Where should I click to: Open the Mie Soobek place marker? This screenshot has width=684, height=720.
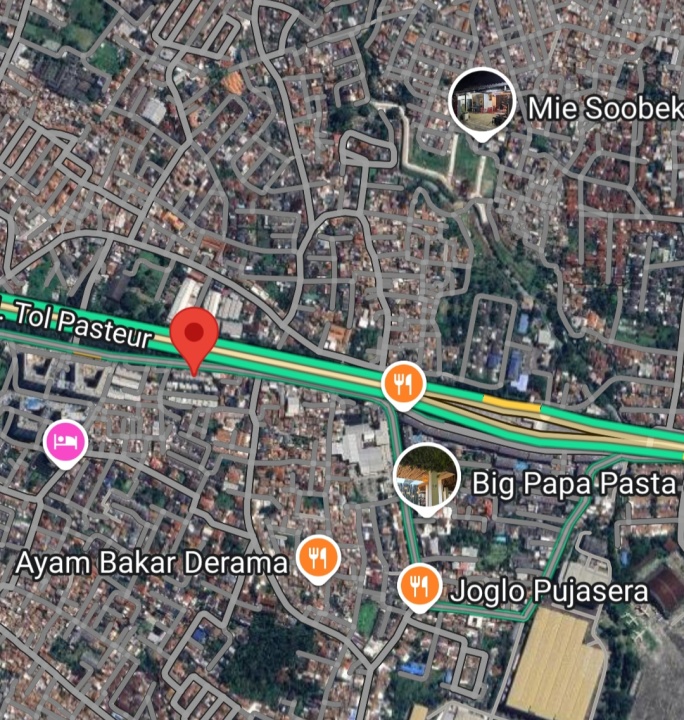(x=481, y=101)
